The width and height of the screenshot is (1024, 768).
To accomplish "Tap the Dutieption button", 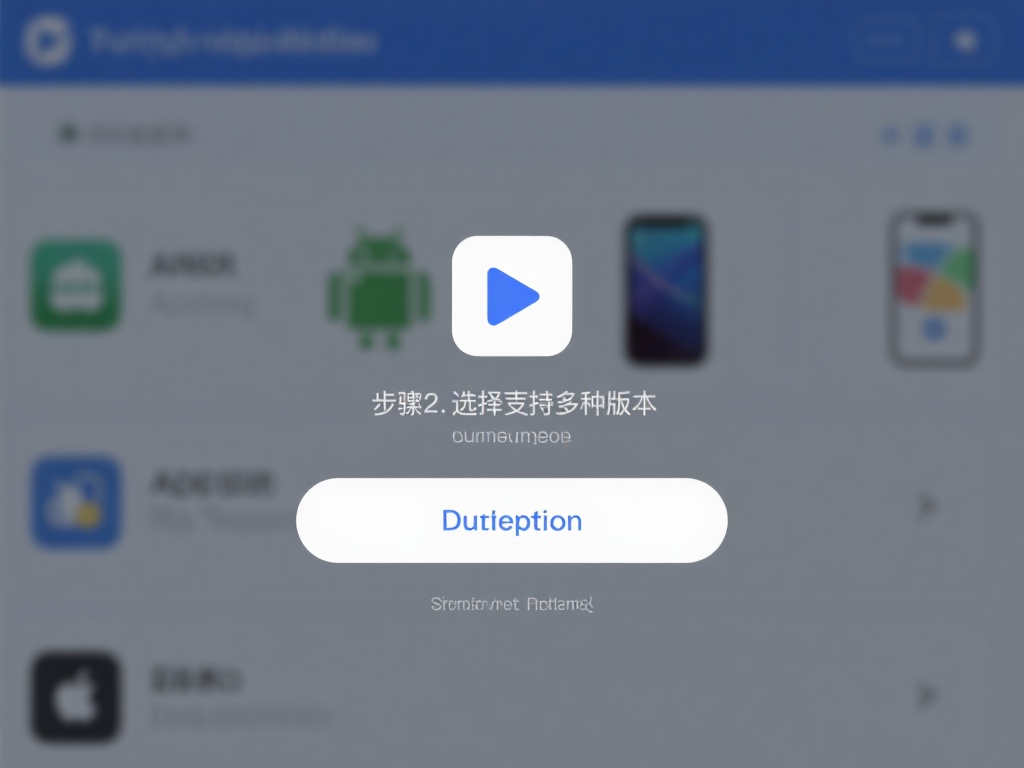I will (511, 520).
